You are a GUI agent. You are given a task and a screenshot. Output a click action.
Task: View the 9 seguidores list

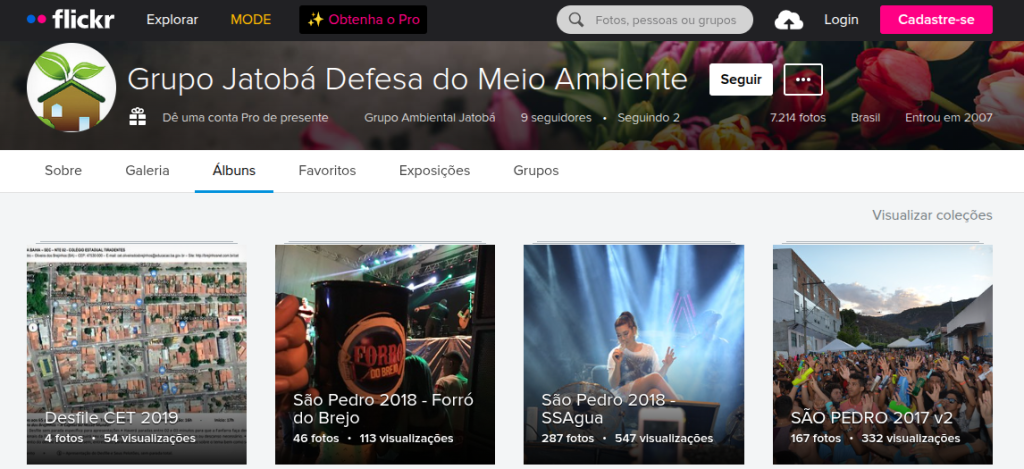(x=556, y=118)
